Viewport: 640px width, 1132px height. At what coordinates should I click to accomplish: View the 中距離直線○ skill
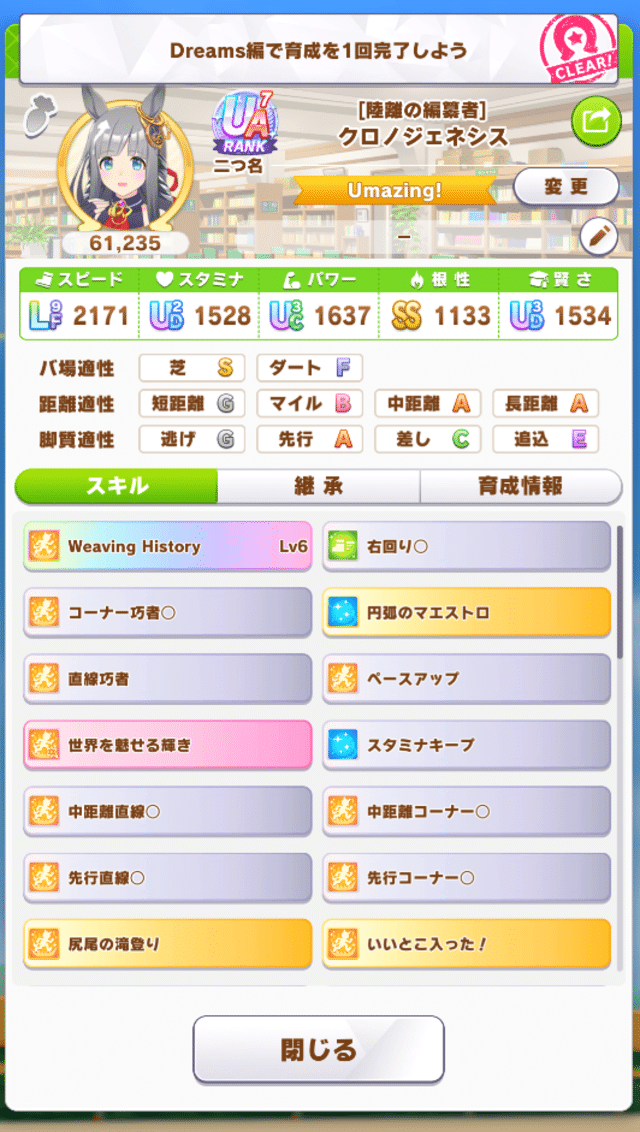(167, 811)
